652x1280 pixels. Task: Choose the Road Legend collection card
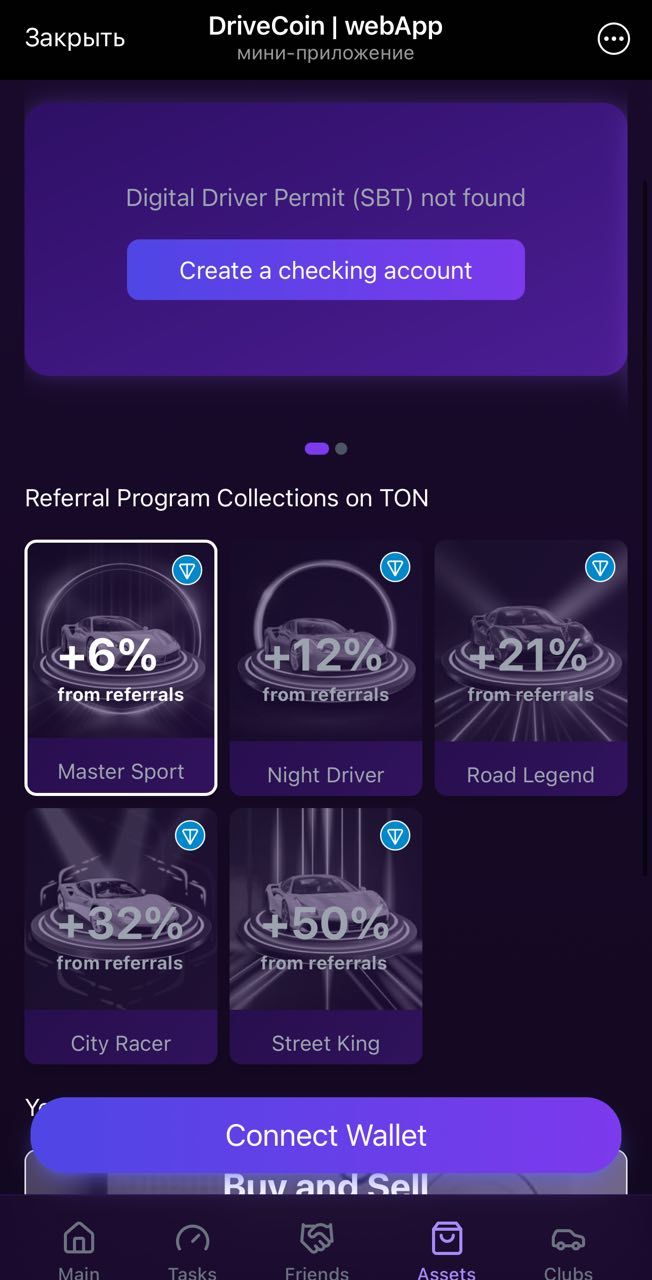click(x=530, y=667)
